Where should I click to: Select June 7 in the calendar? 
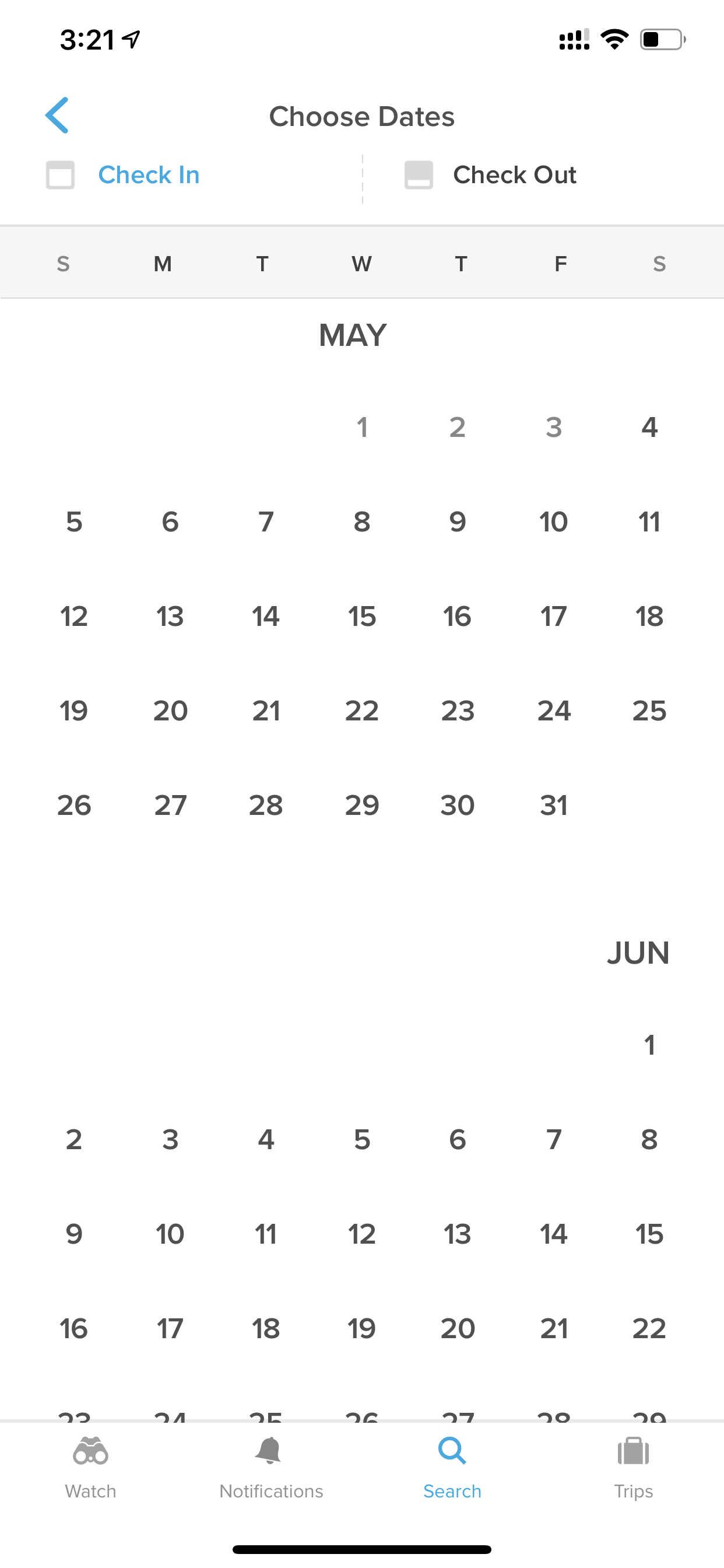553,1139
